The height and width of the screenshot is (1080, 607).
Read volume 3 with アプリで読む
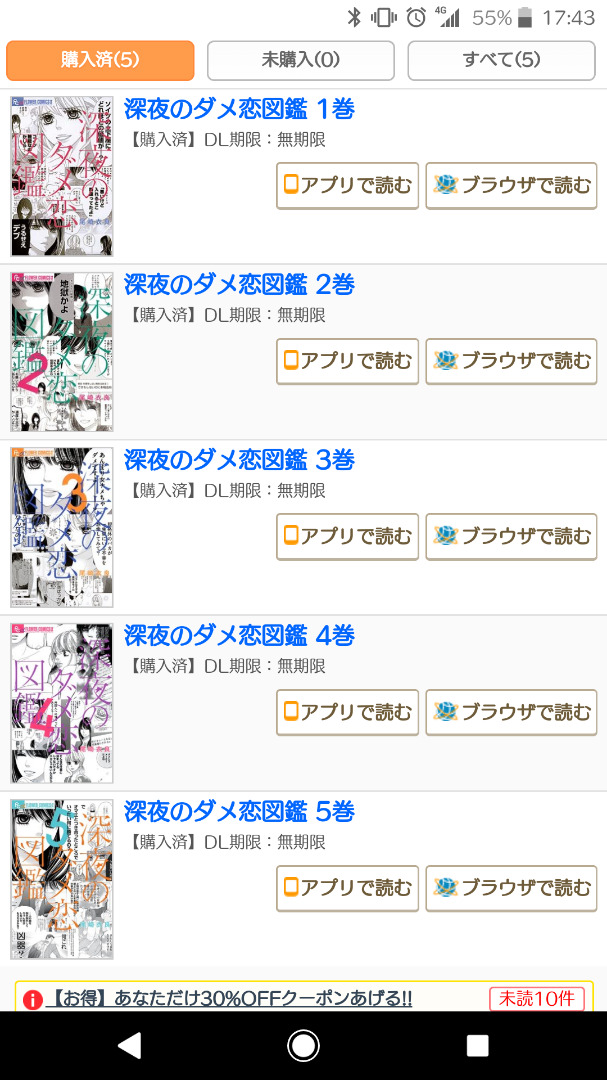coord(347,537)
